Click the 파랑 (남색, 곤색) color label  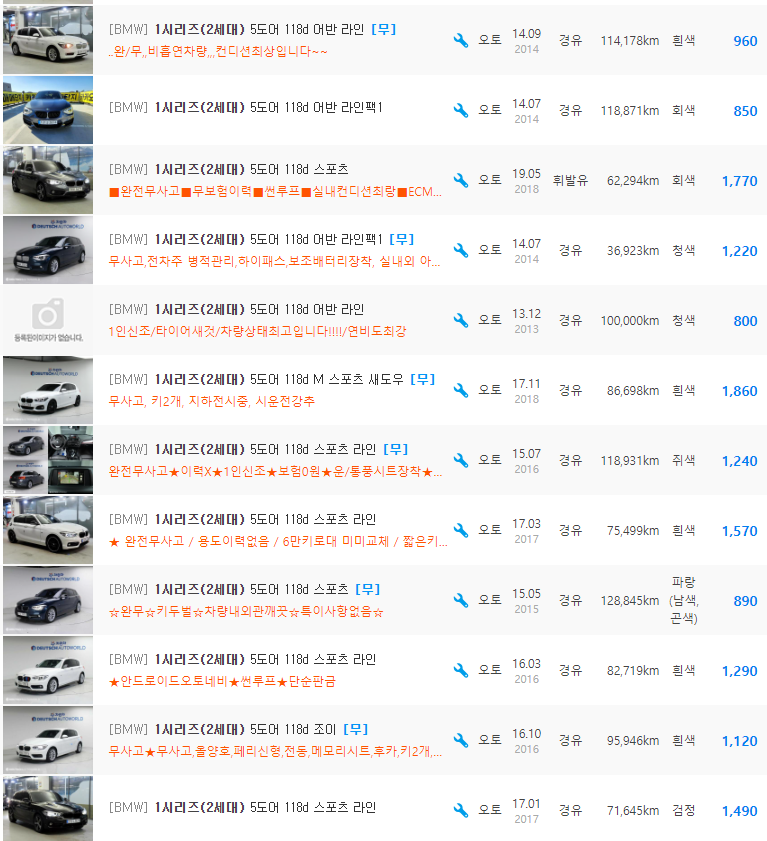[x=684, y=600]
